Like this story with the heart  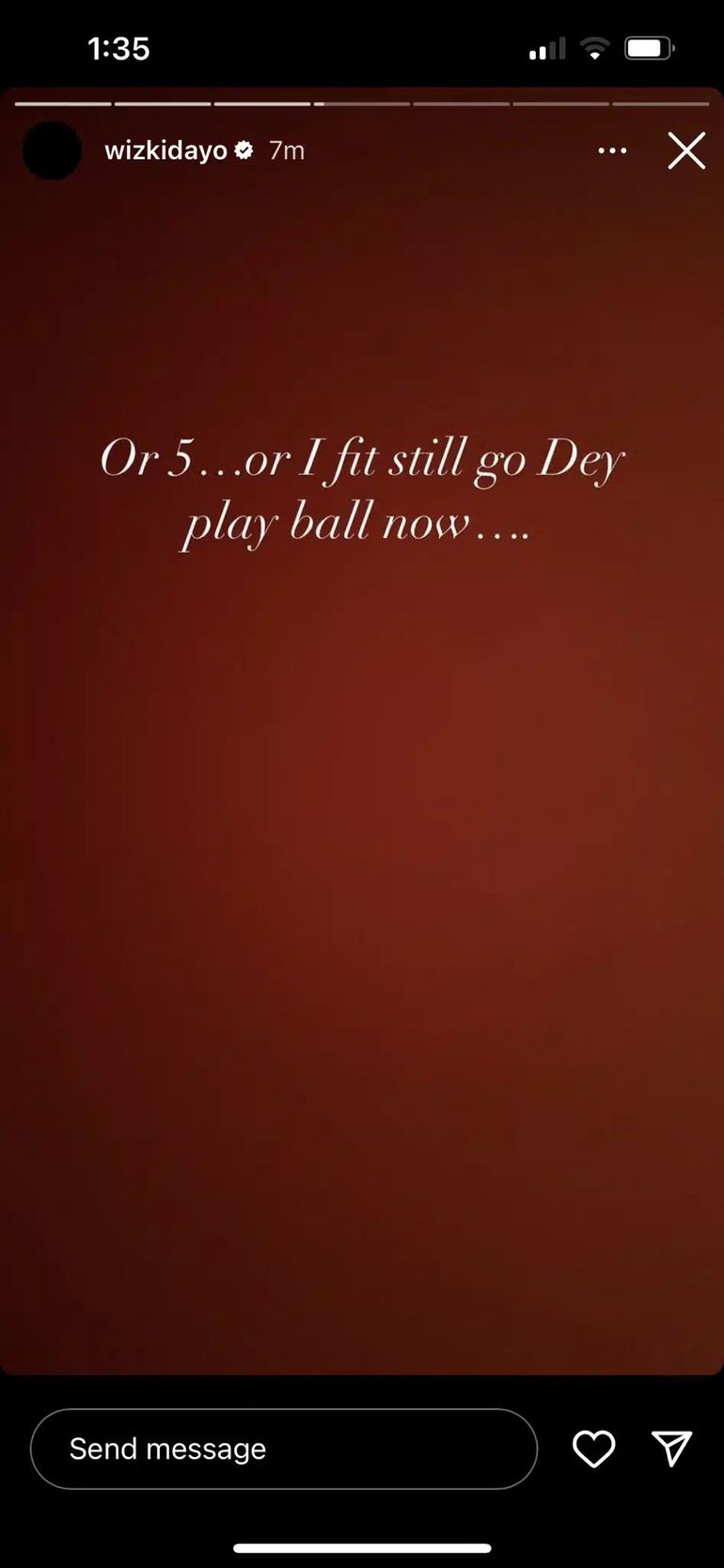(593, 1449)
